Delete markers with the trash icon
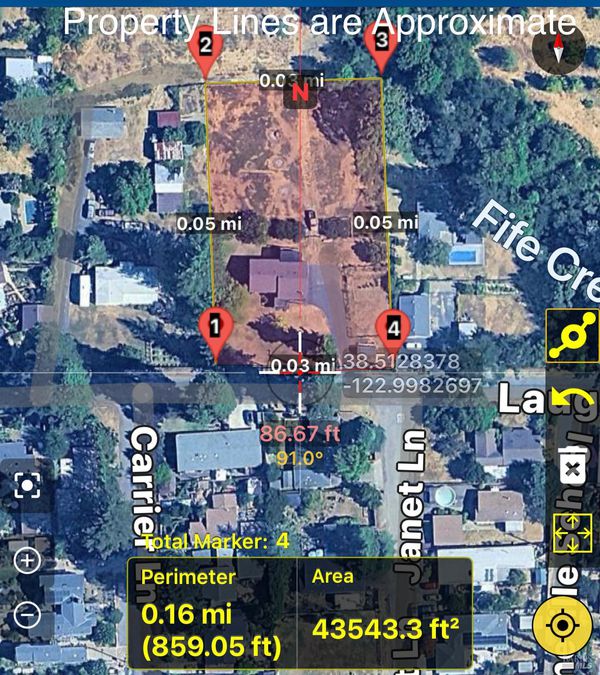Screen dimensions: 600x675 point(573,468)
